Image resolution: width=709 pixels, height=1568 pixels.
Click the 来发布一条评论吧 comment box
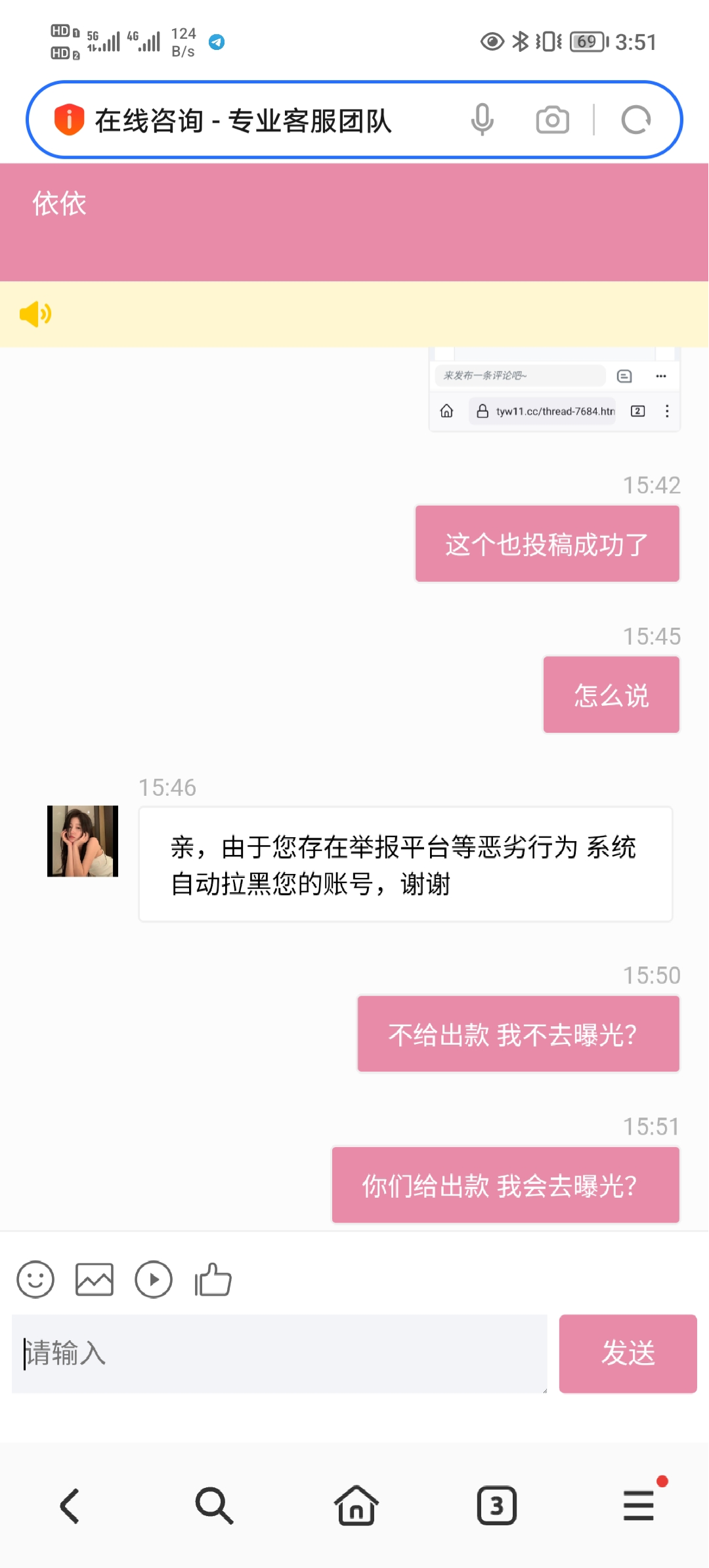(521, 375)
